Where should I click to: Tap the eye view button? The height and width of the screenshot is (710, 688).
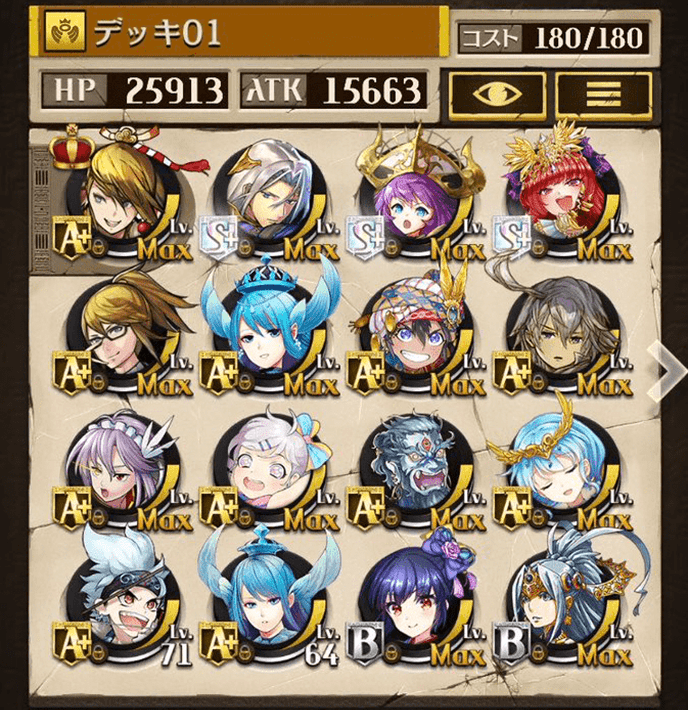click(x=497, y=93)
